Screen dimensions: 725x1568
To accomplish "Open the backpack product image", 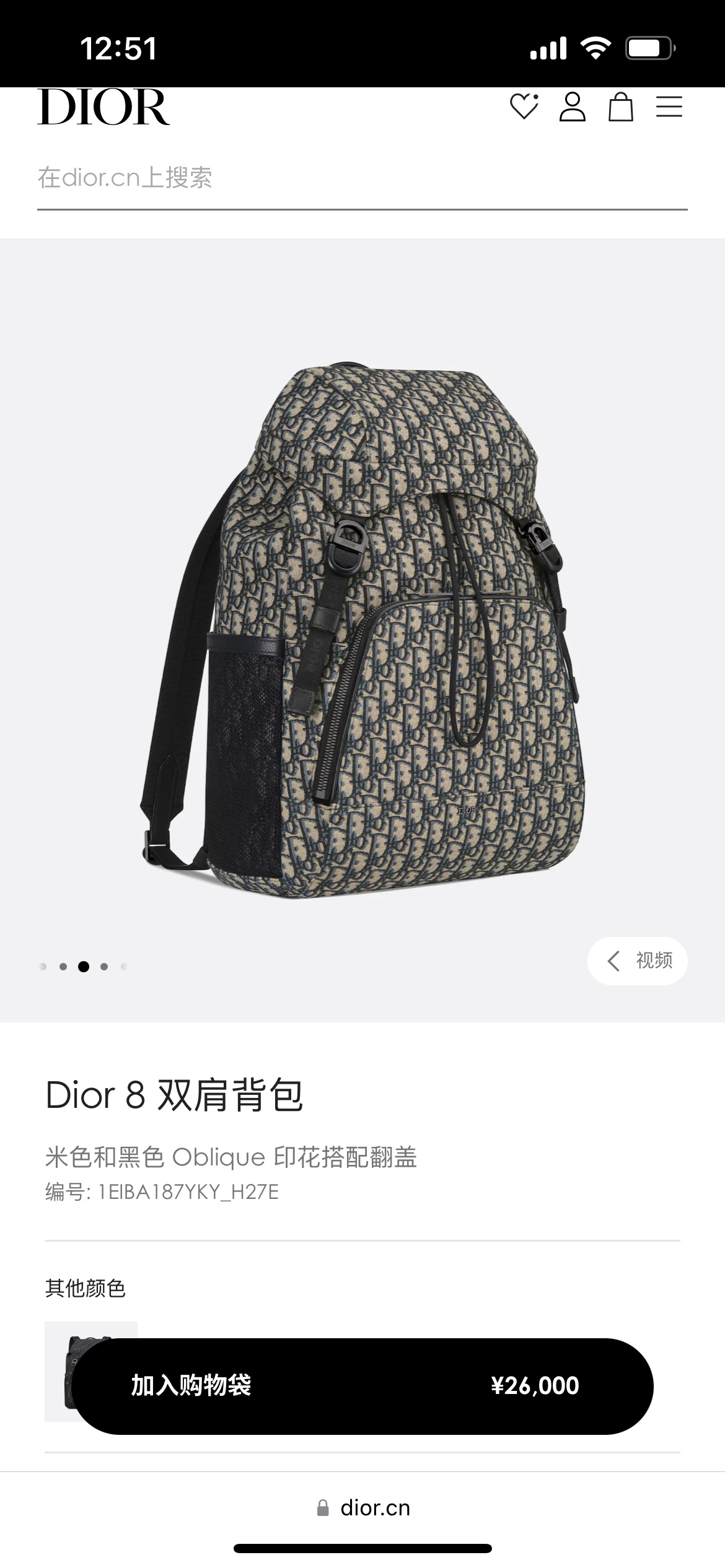I will [362, 630].
